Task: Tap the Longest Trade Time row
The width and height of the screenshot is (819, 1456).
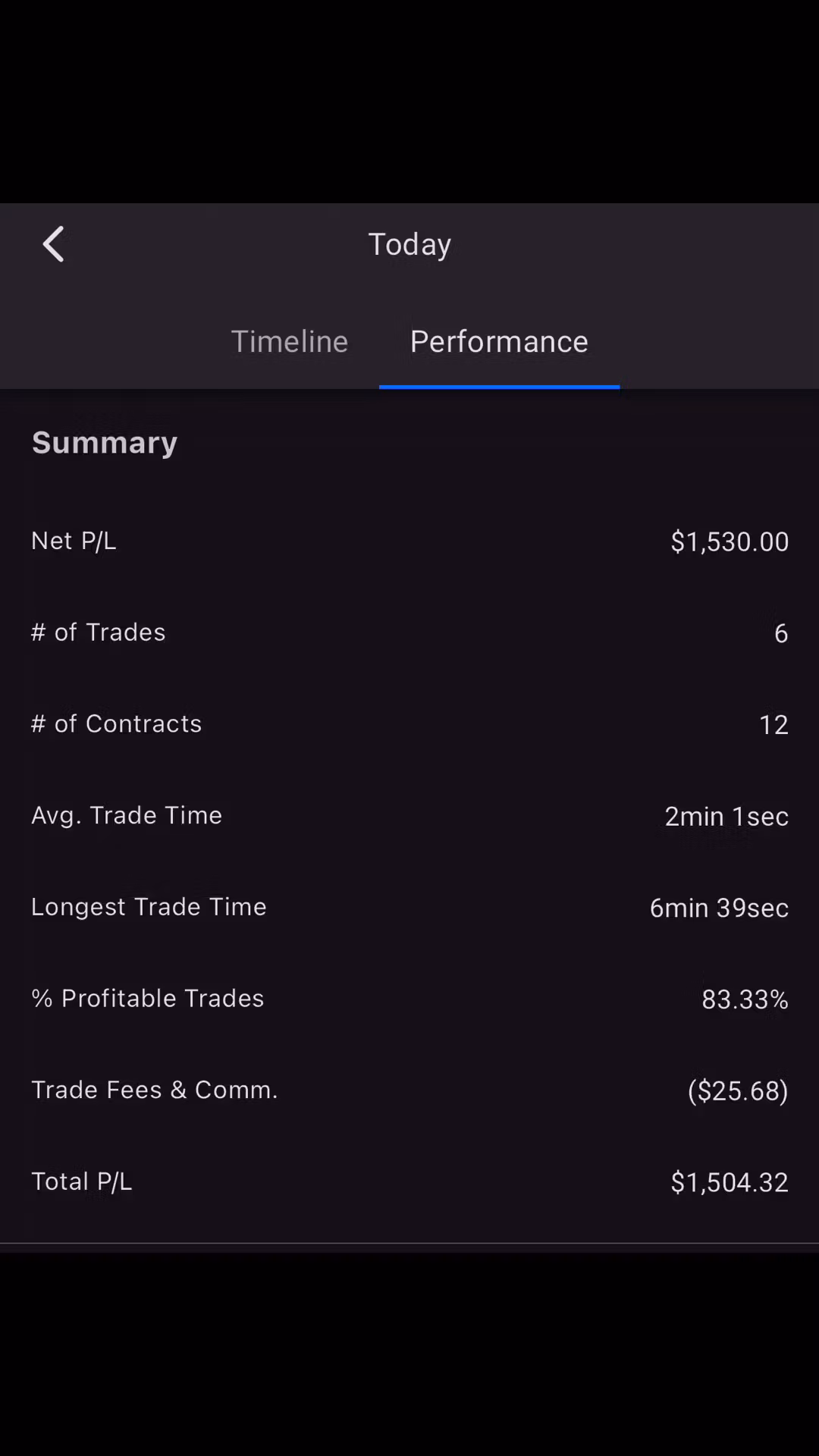Action: tap(149, 906)
